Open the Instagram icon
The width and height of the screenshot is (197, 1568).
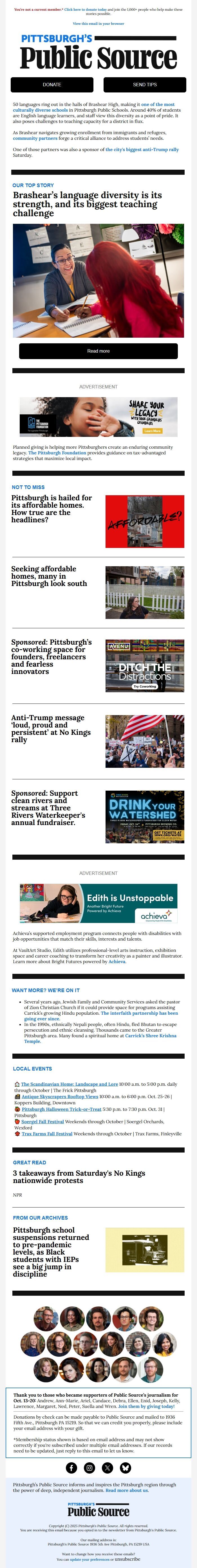click(x=89, y=1468)
